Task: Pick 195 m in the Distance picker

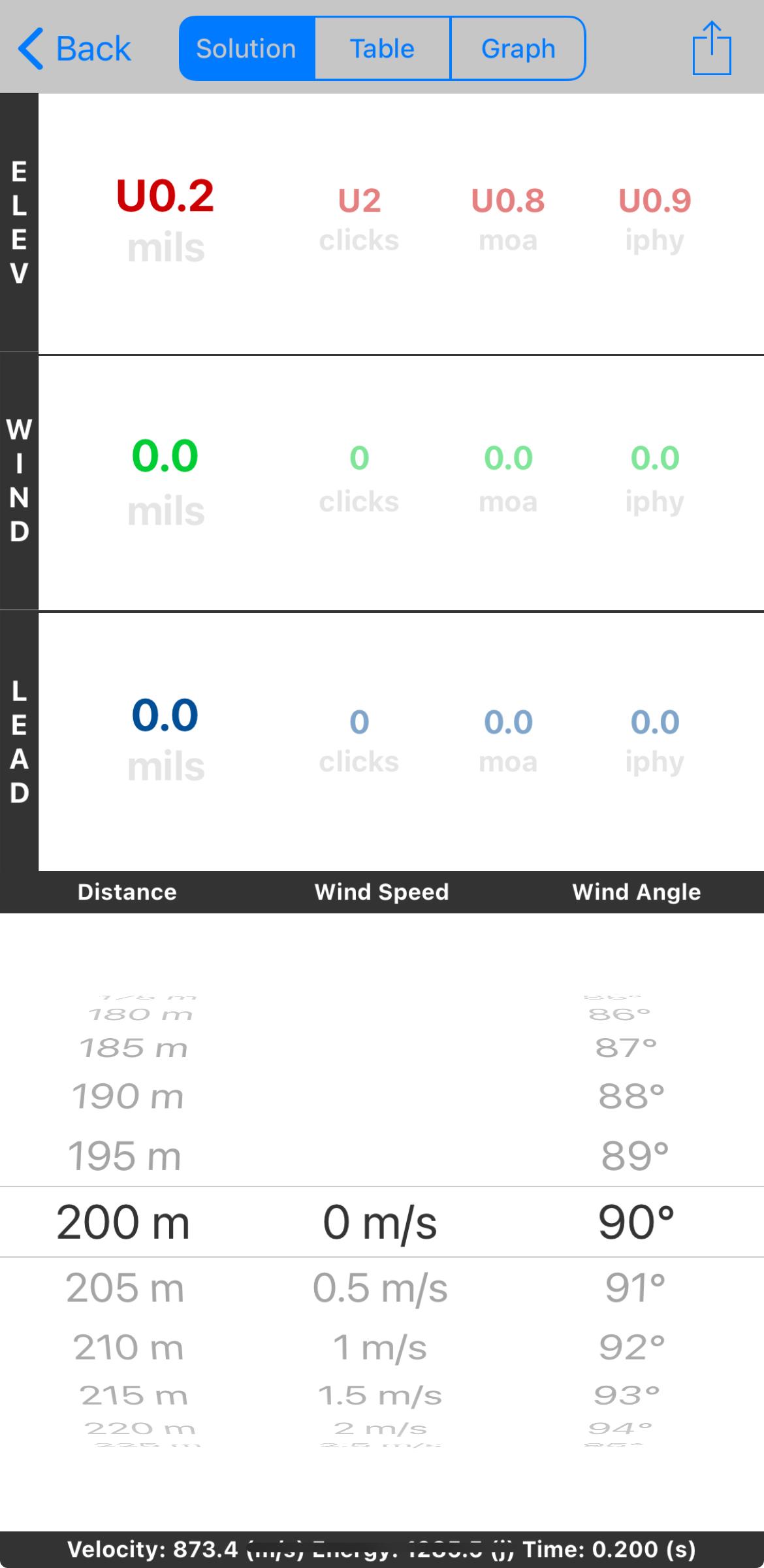Action: coord(125,1156)
